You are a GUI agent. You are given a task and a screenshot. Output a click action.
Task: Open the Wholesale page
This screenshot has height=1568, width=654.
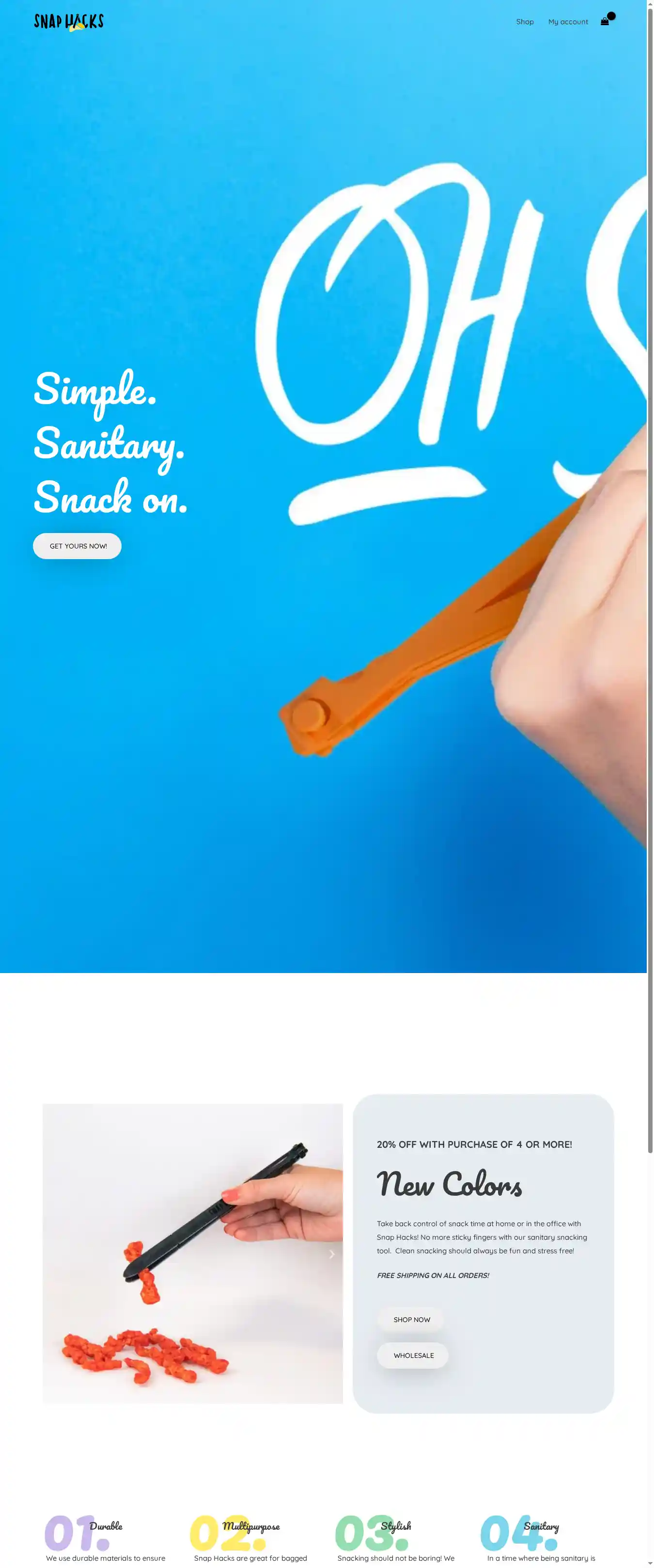point(413,1355)
